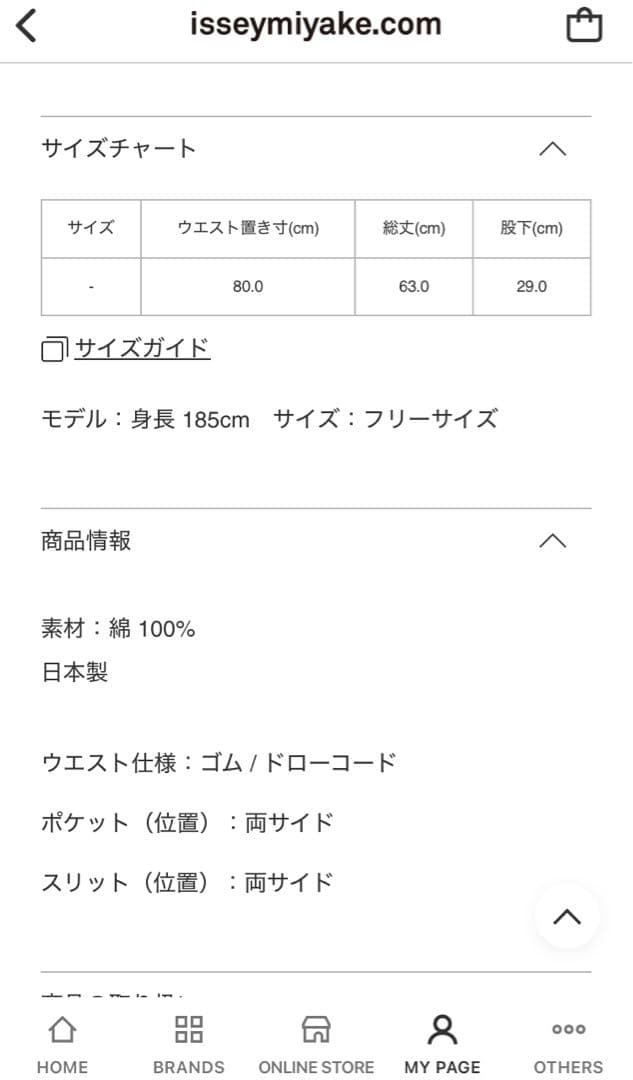Open the OTHERS menu tab

pyautogui.click(x=568, y=1044)
